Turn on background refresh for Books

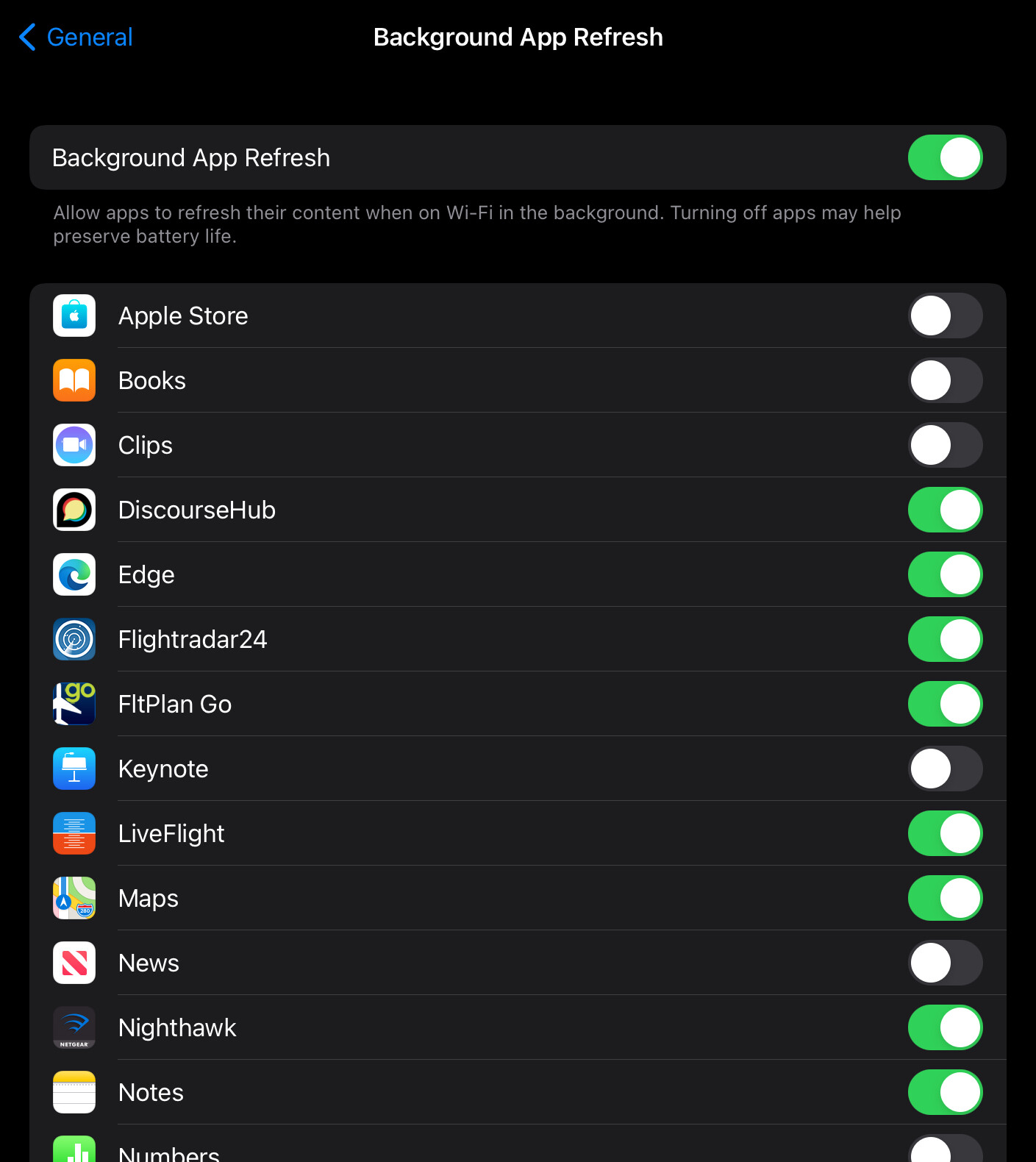[x=945, y=380]
